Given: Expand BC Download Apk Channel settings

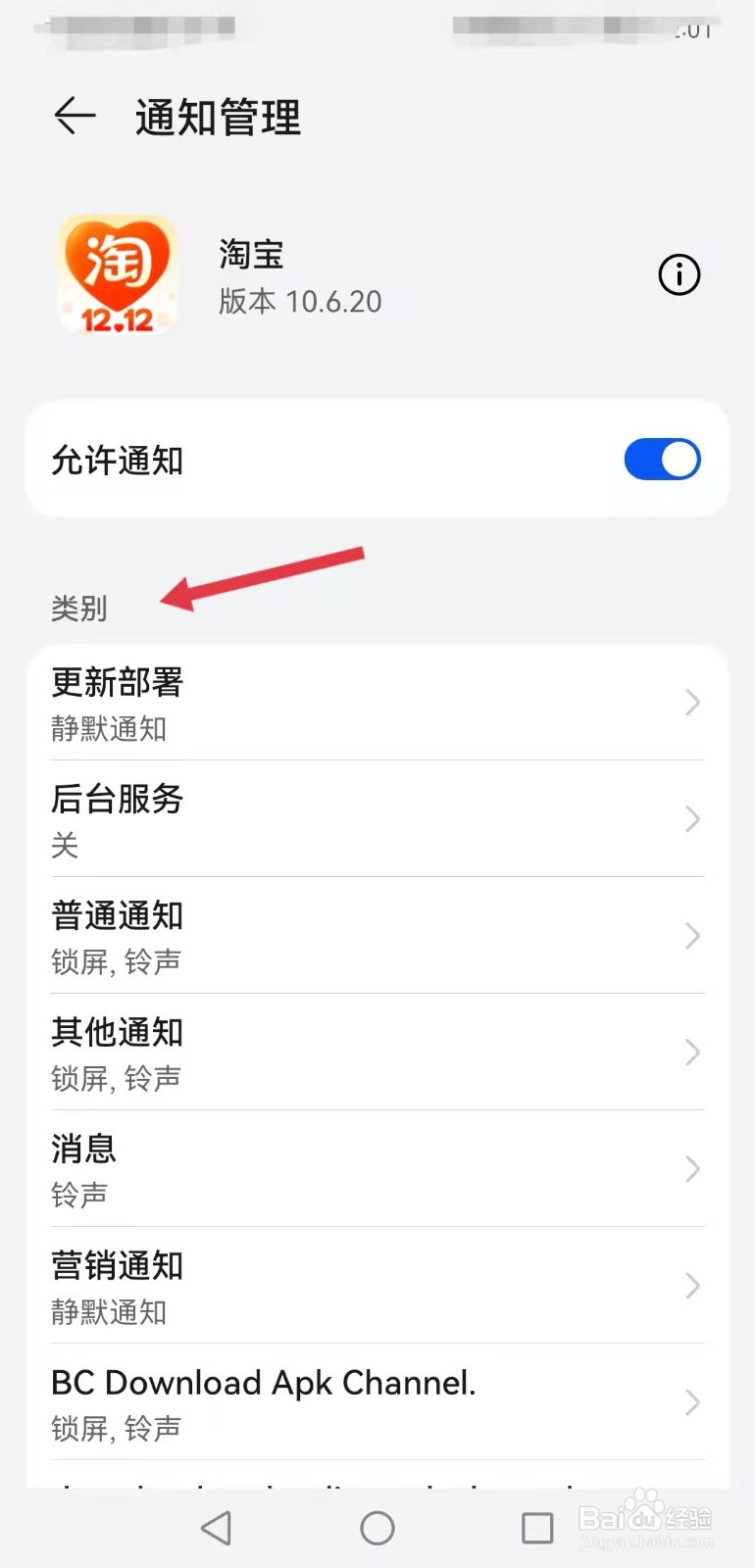Looking at the screenshot, I should [377, 1401].
